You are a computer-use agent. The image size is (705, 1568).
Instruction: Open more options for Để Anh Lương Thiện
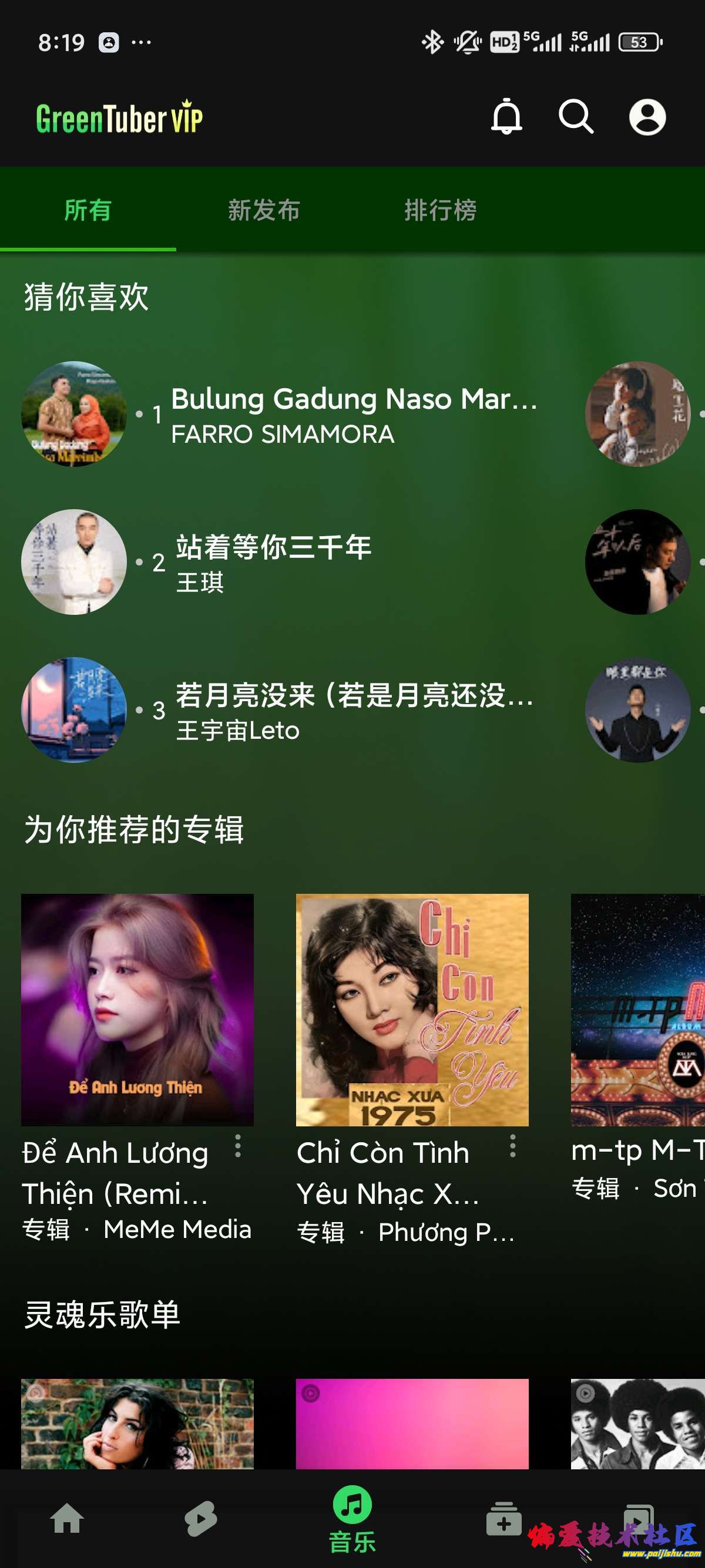coord(238,1146)
